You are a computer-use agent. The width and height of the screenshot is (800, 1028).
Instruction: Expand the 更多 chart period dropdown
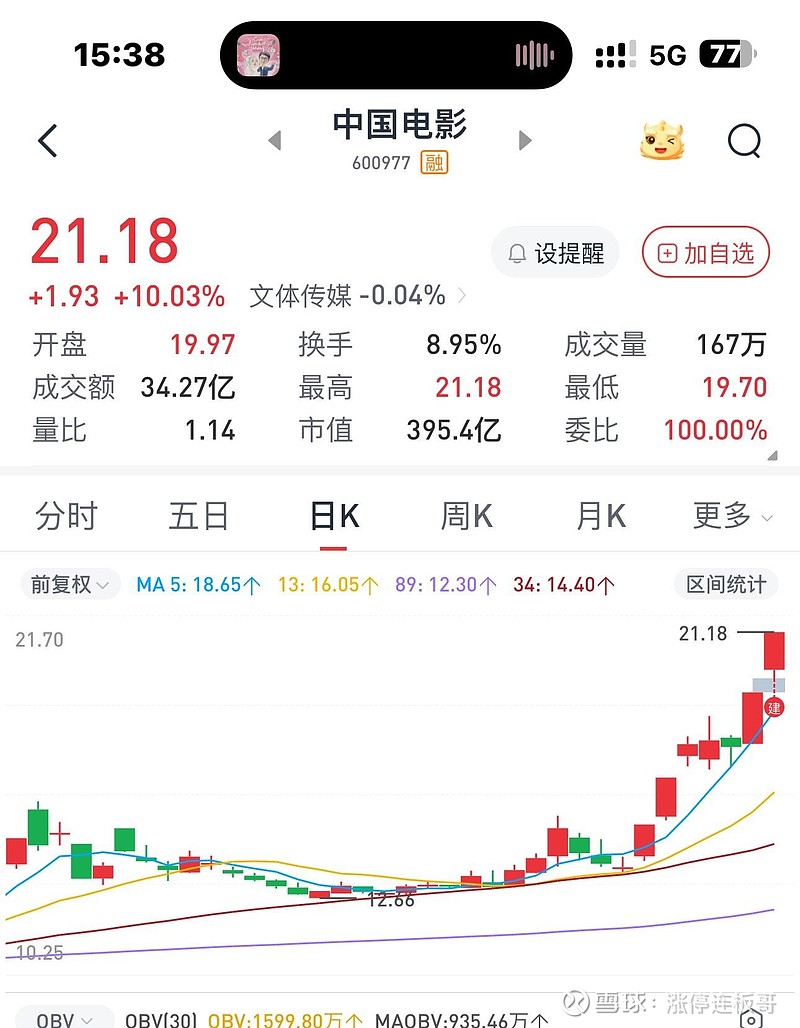[x=732, y=516]
